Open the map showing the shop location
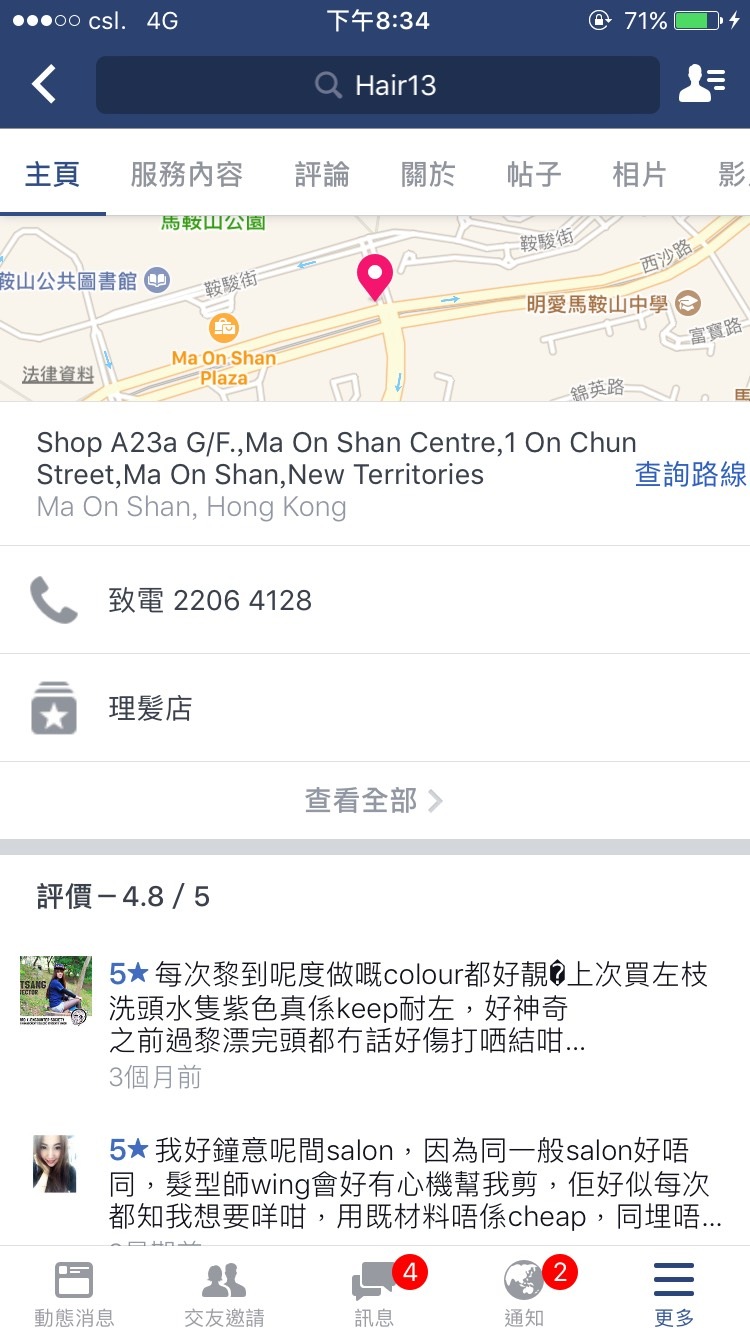Screen dimensions: 750x1334 click(375, 308)
